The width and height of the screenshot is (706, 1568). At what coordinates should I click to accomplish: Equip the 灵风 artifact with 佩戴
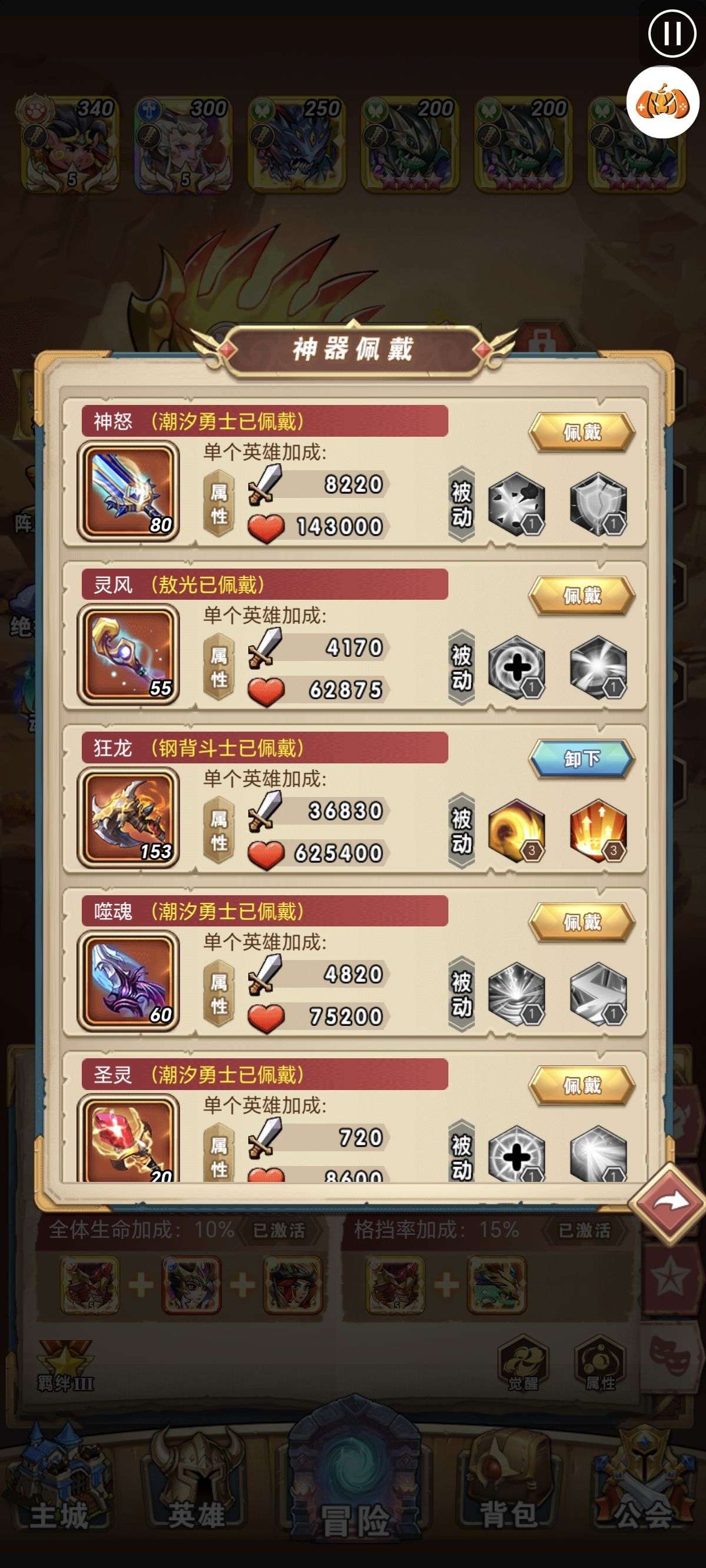[582, 595]
